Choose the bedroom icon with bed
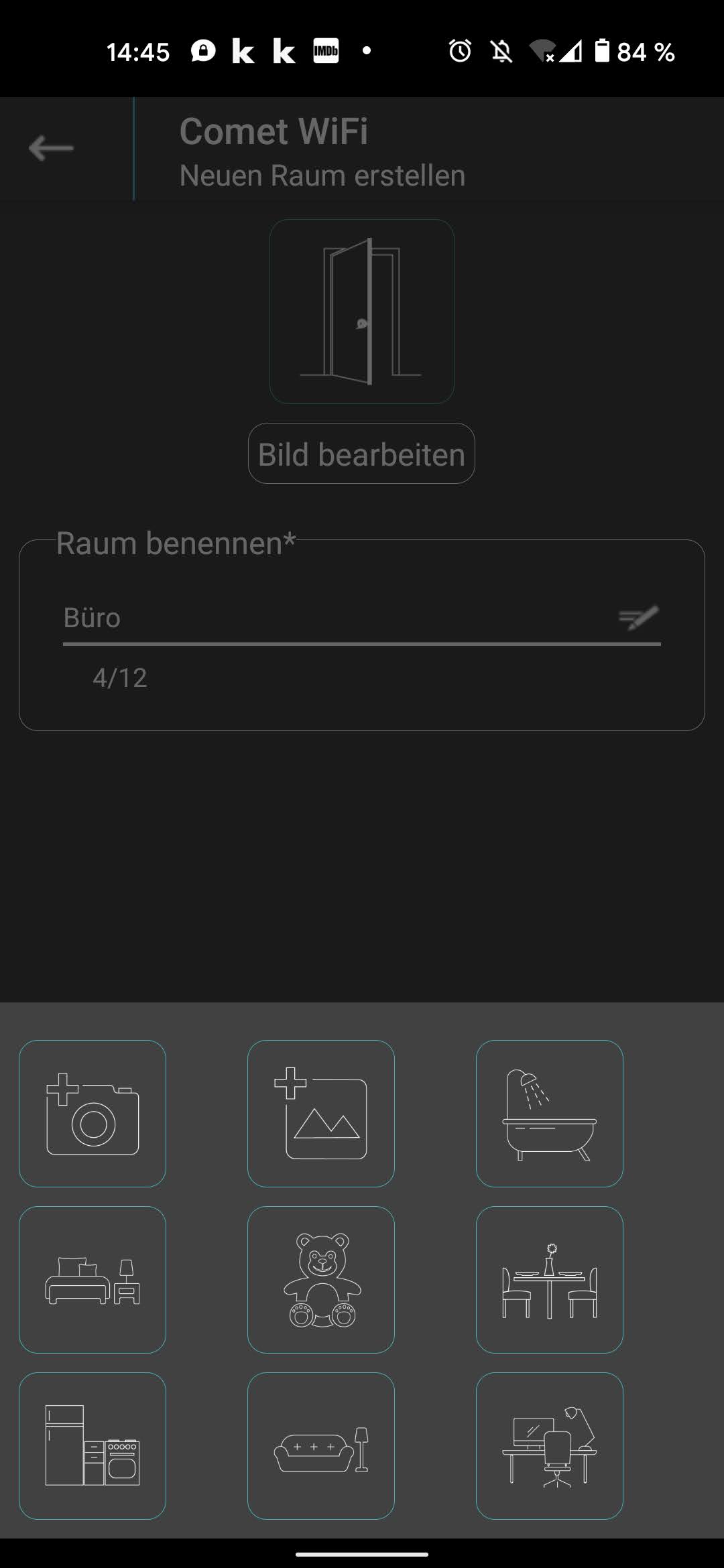The width and height of the screenshot is (724, 1568). [x=93, y=1280]
